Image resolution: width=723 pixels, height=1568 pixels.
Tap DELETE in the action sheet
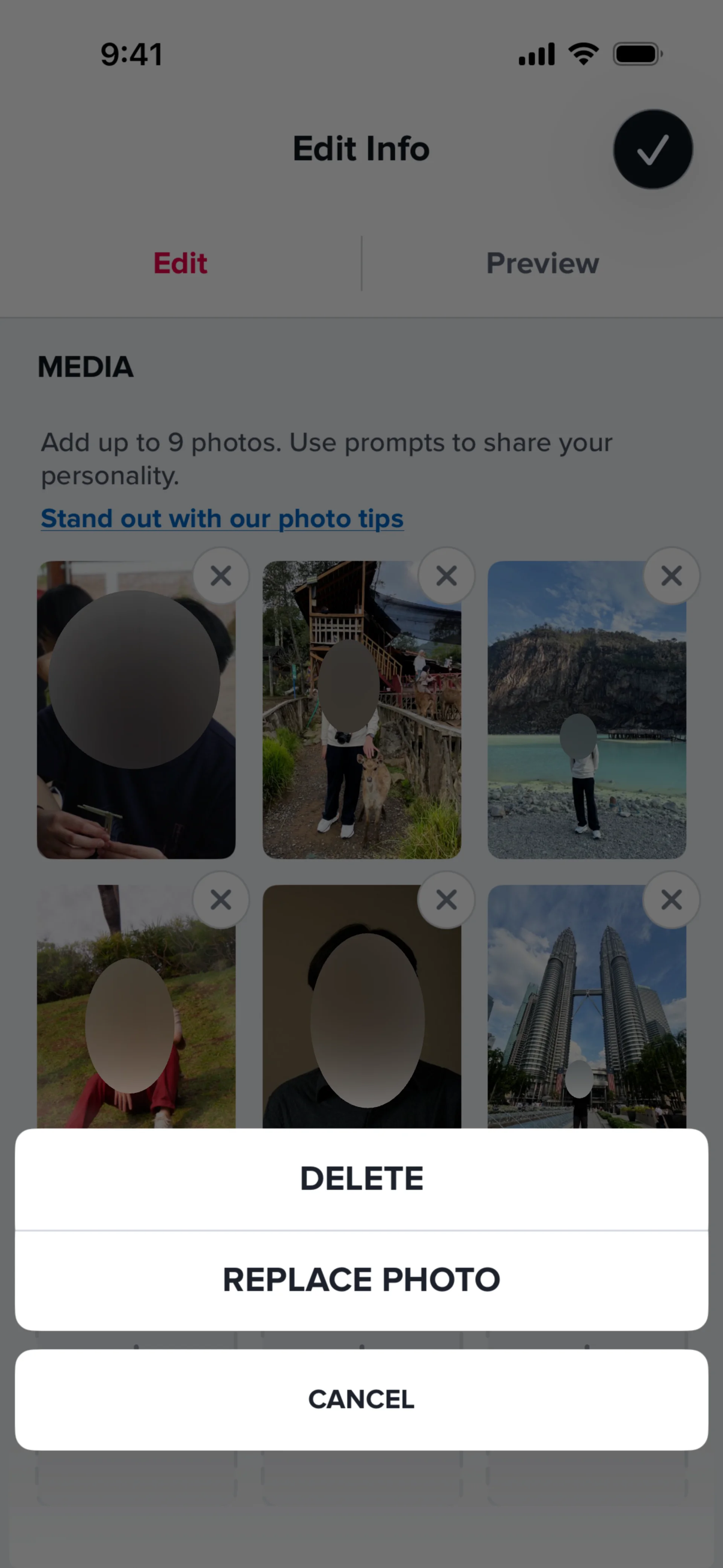[x=361, y=1178]
